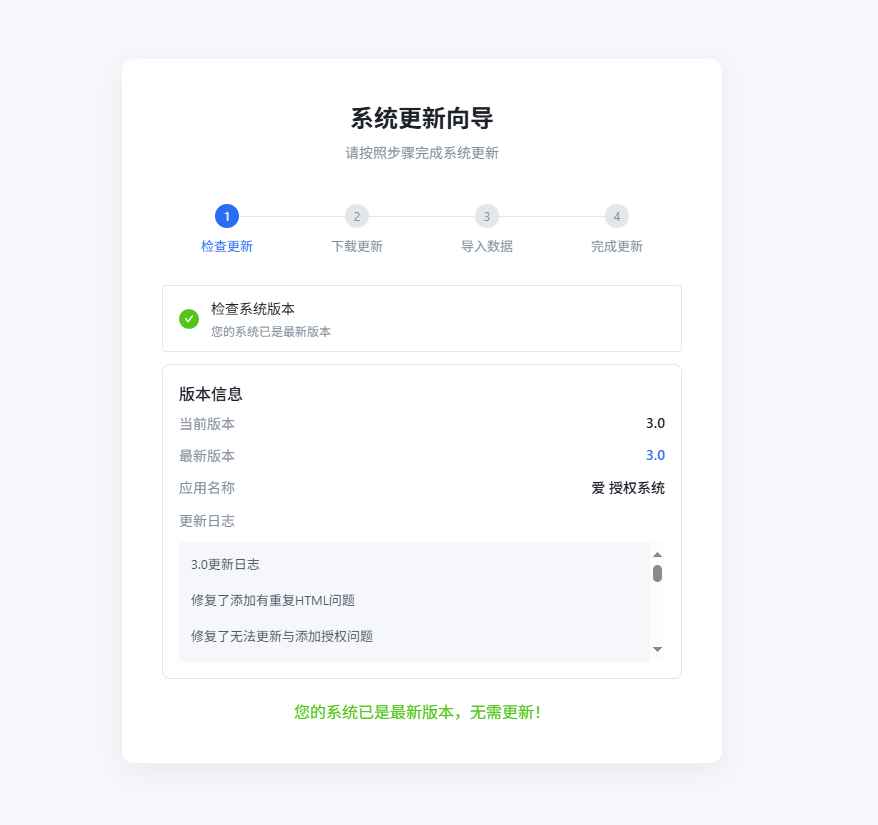Tap the changelog scrollbar down arrow
This screenshot has height=825, width=878.
pos(657,650)
